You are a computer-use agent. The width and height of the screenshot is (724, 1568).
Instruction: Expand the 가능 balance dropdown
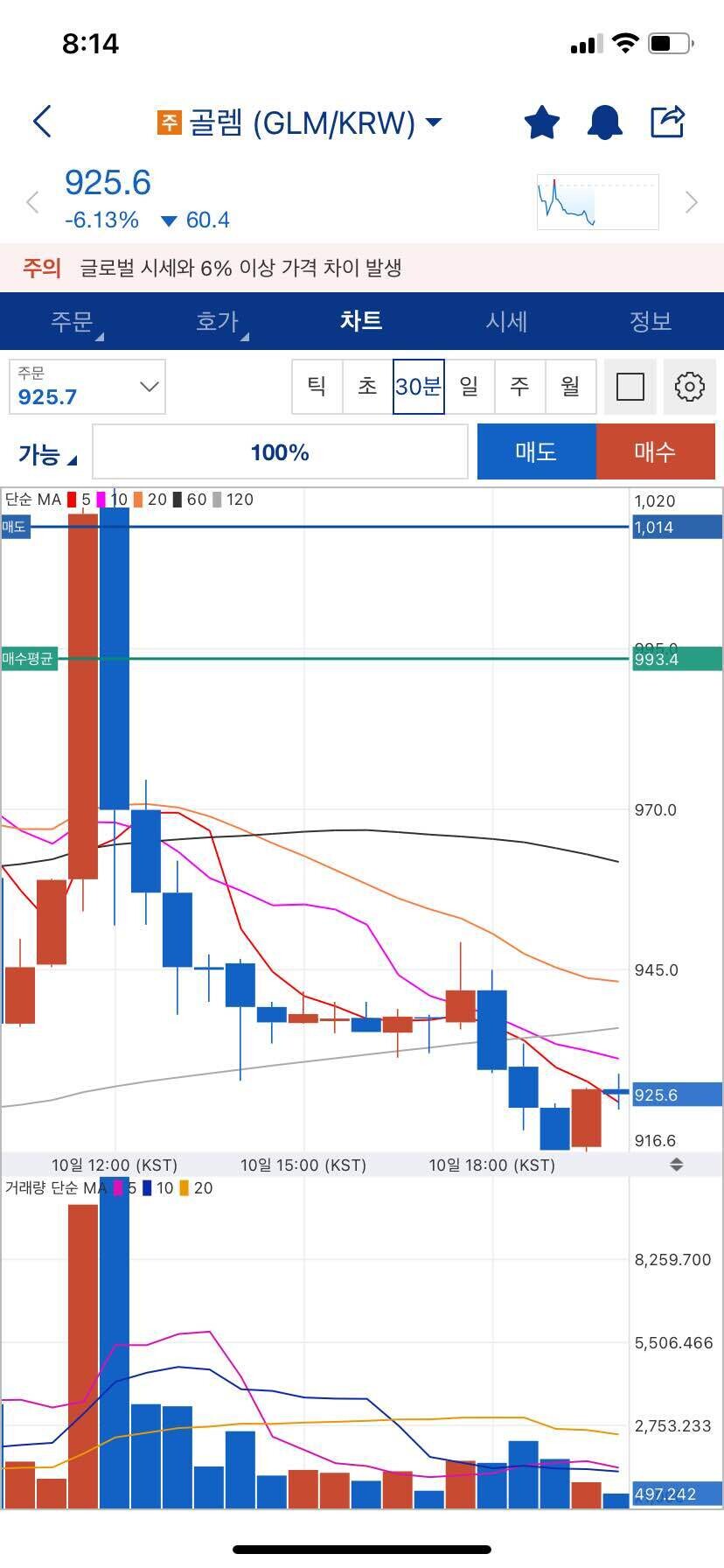click(x=44, y=452)
